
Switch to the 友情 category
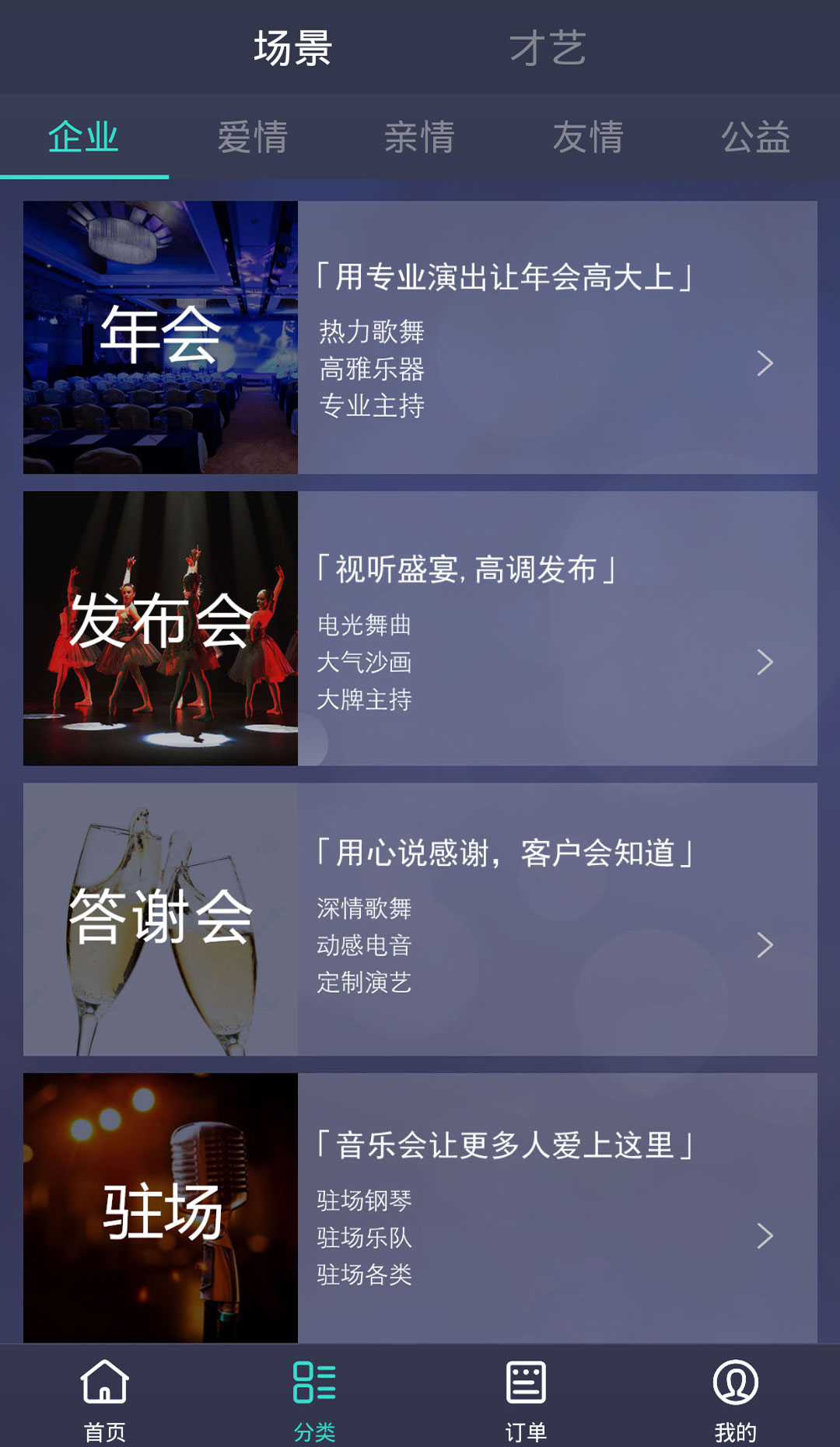point(588,138)
